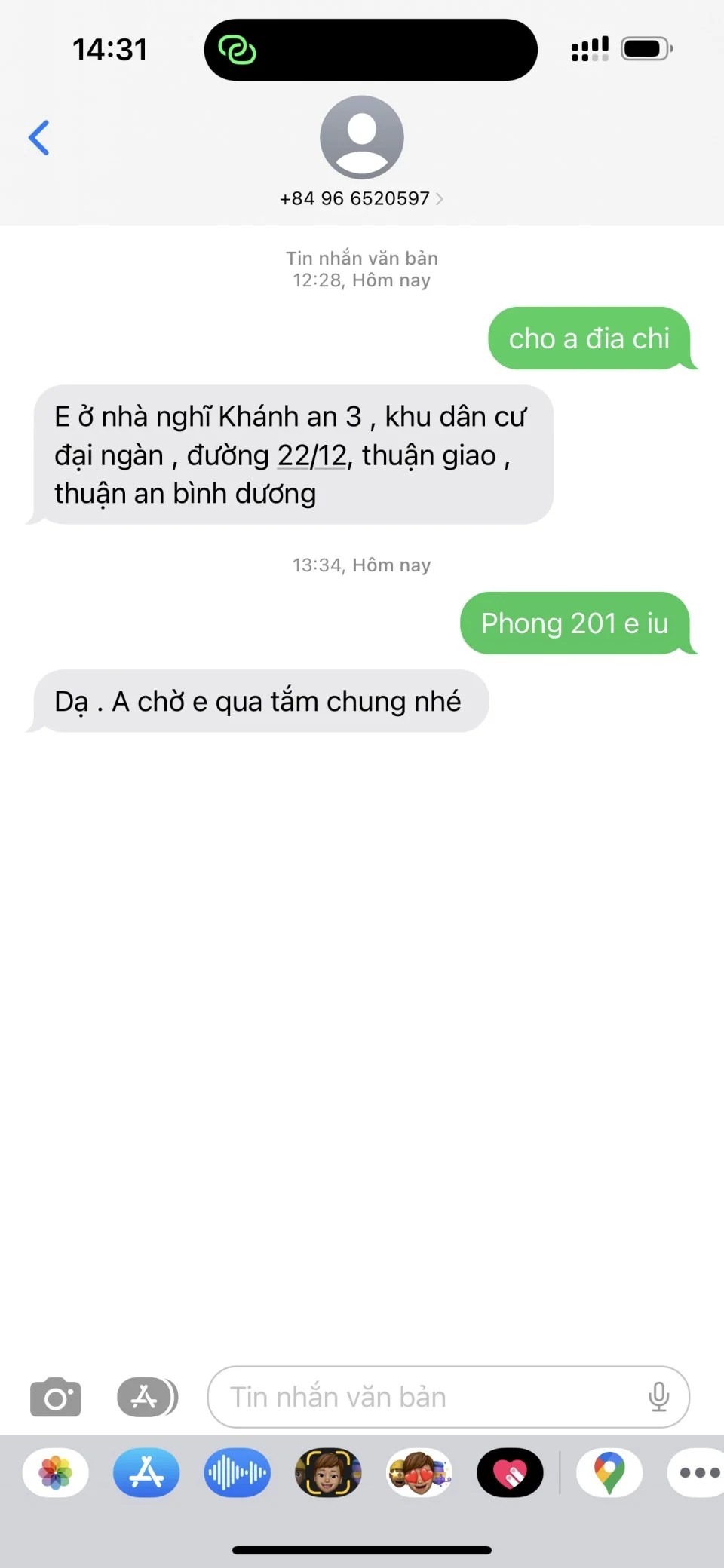Open the Memoji stickers app
Screen dimensions: 724x1568
[x=419, y=1472]
